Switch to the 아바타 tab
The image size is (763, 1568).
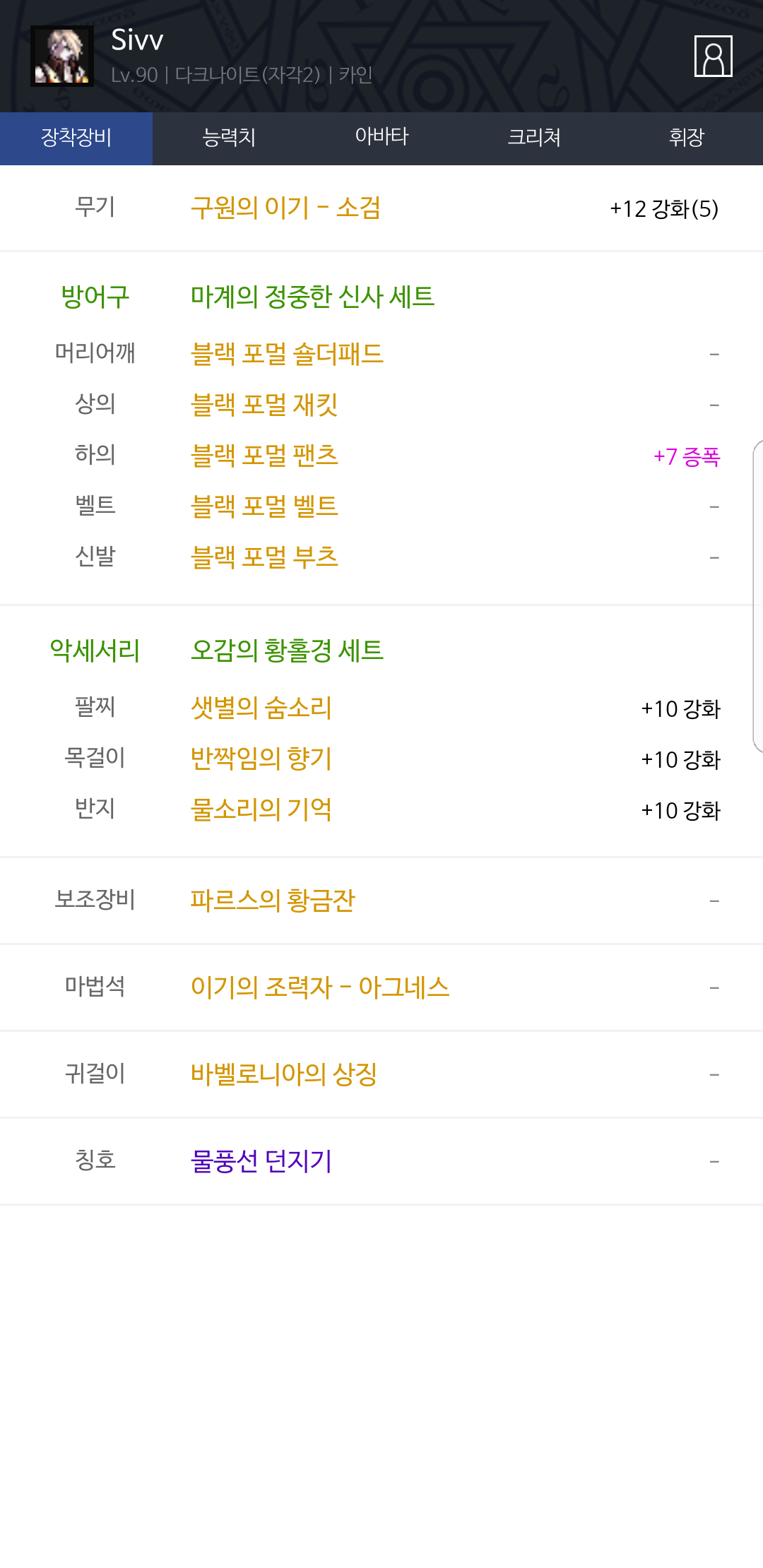point(381,138)
